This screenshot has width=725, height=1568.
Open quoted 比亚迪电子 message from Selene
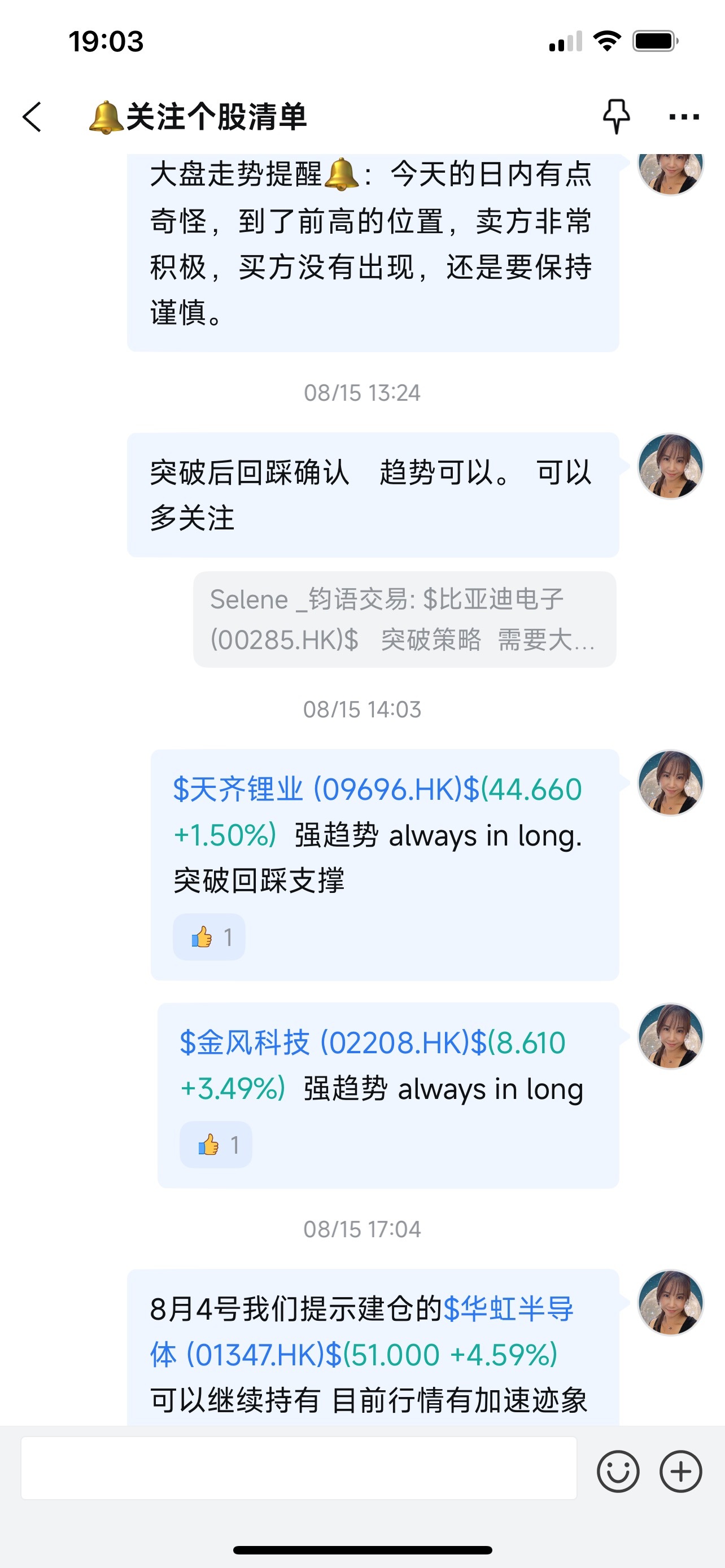pos(404,619)
